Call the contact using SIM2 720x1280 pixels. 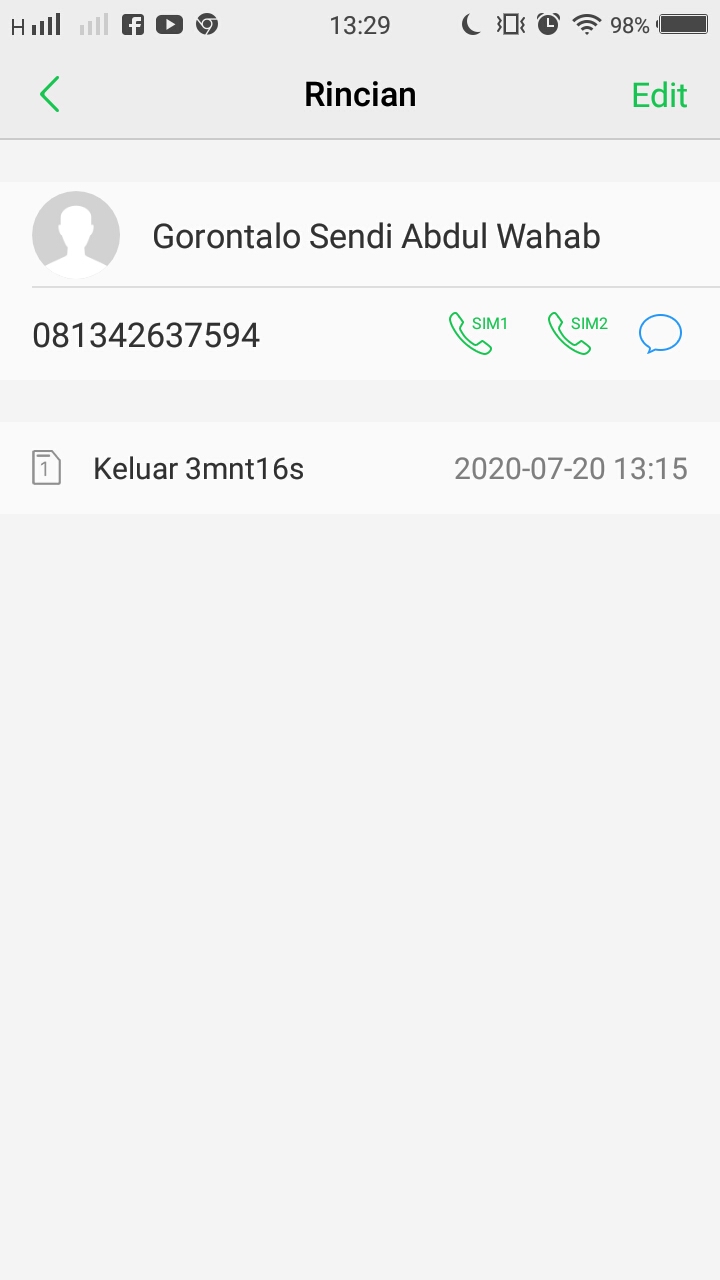pyautogui.click(x=578, y=332)
